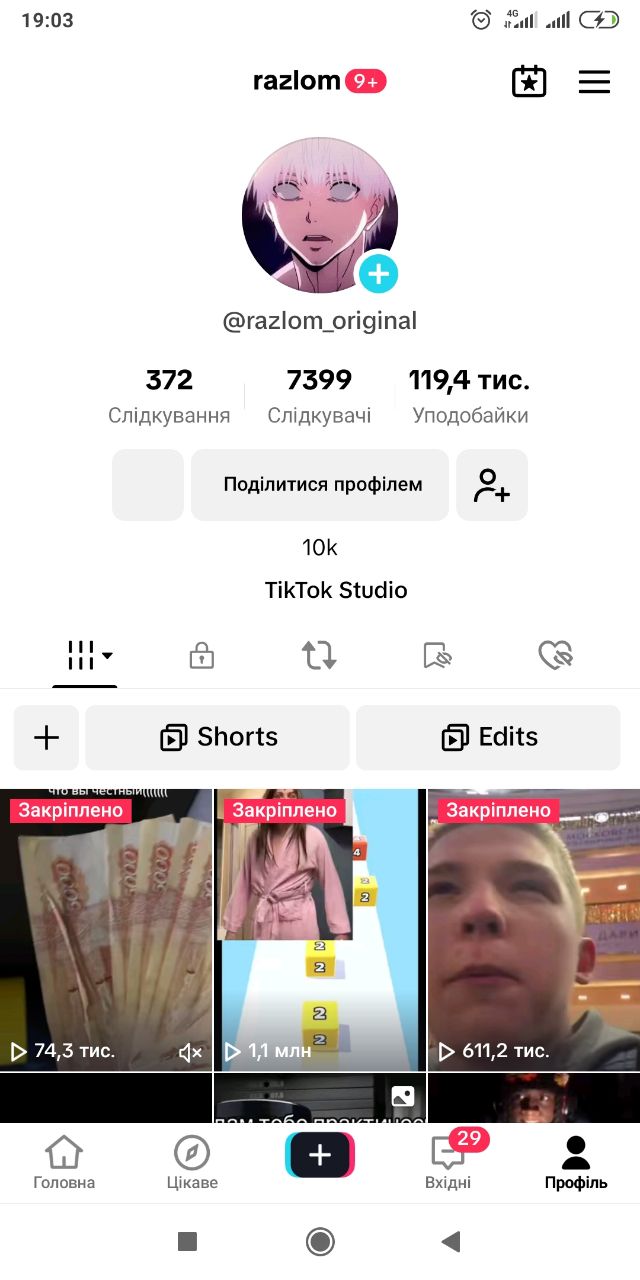Switch to the private videos lock tab
Screen dimensions: 640x1280
202,656
